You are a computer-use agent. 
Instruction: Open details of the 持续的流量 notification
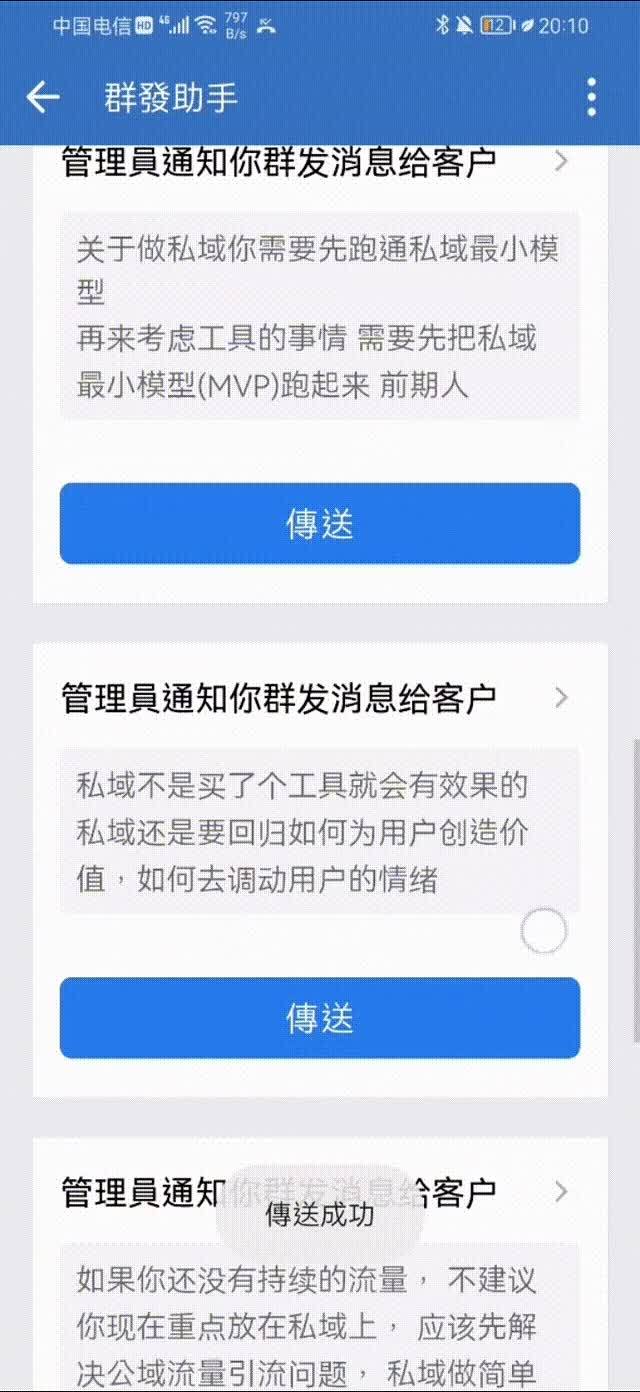click(560, 1191)
